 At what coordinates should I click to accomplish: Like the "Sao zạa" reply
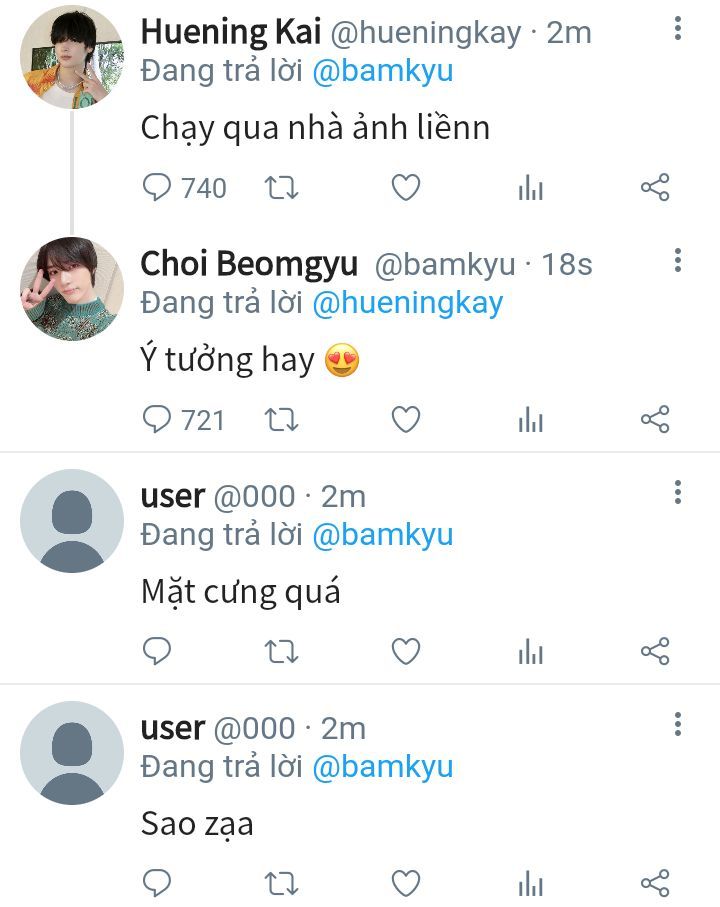pyautogui.click(x=405, y=883)
